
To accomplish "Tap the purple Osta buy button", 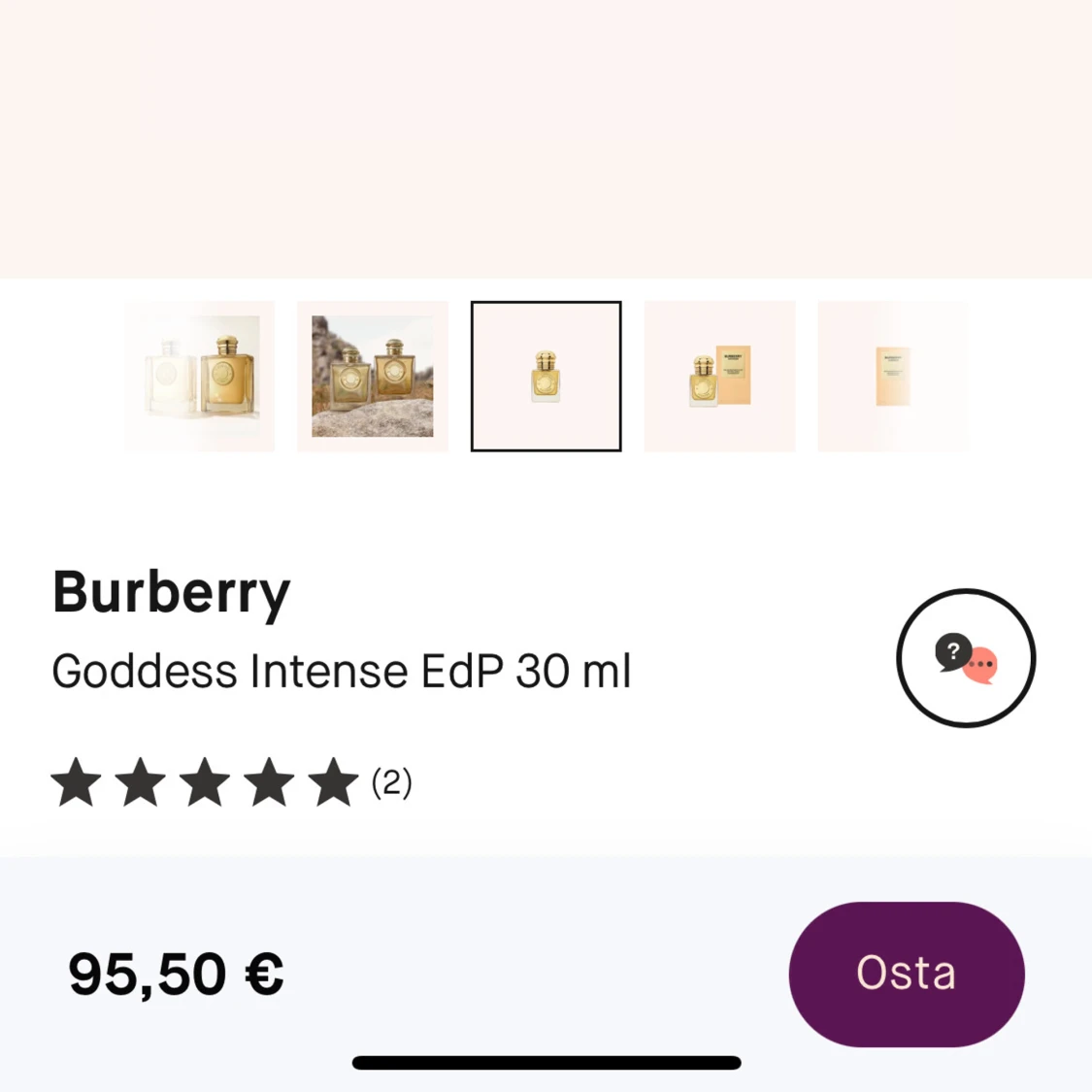I will tap(907, 974).
